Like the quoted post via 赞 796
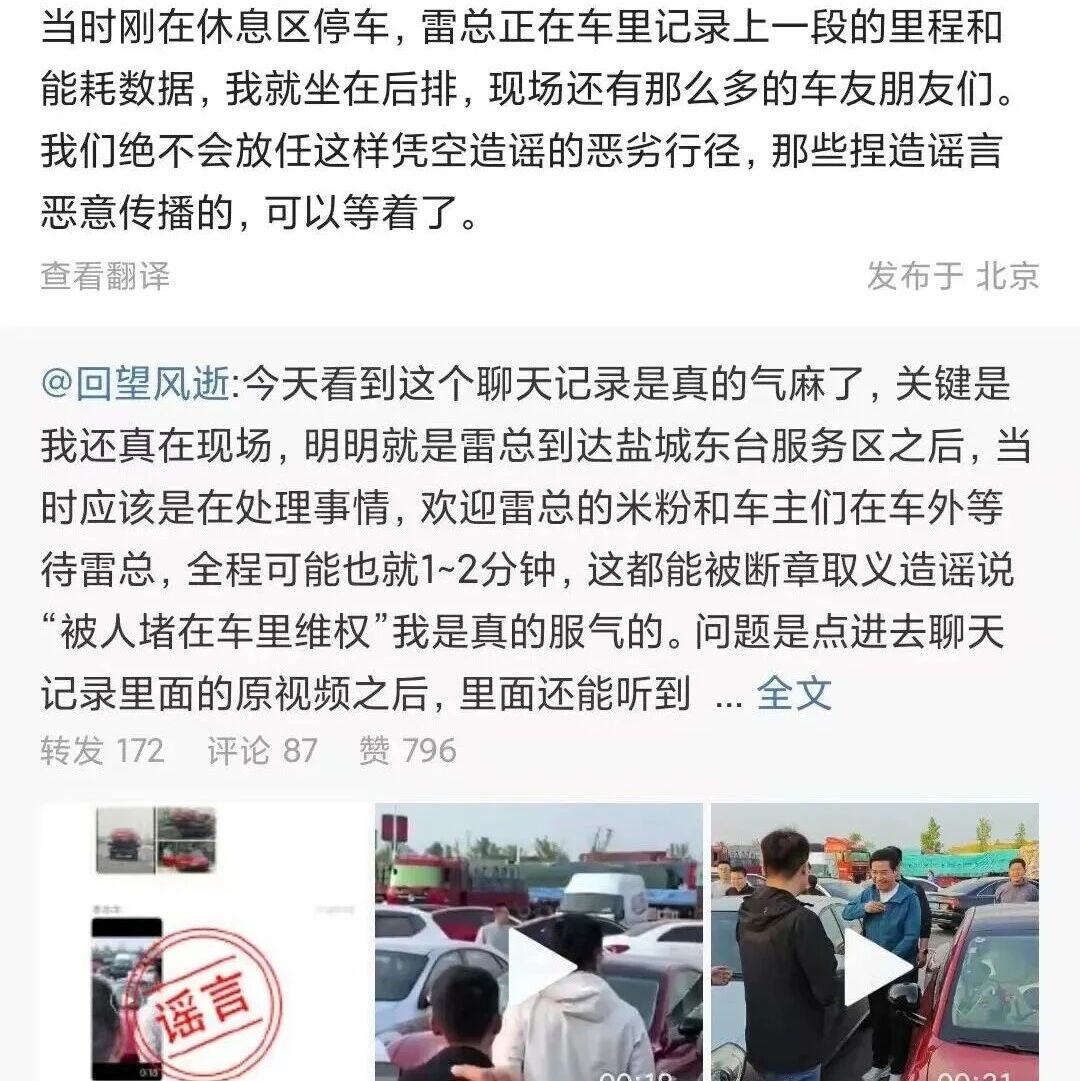1080x1081 pixels. coord(408,751)
